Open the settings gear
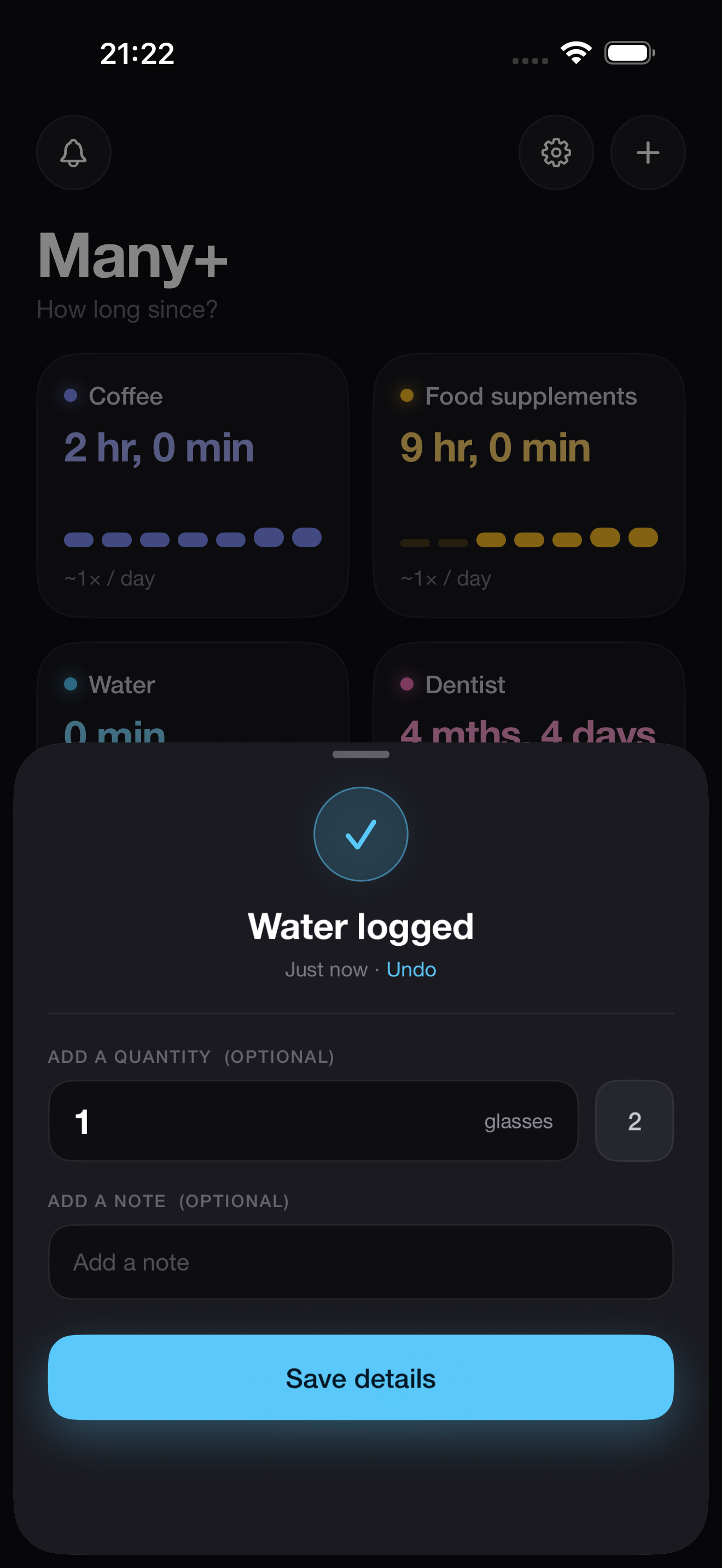Screen dimensions: 722x1568 tap(556, 153)
